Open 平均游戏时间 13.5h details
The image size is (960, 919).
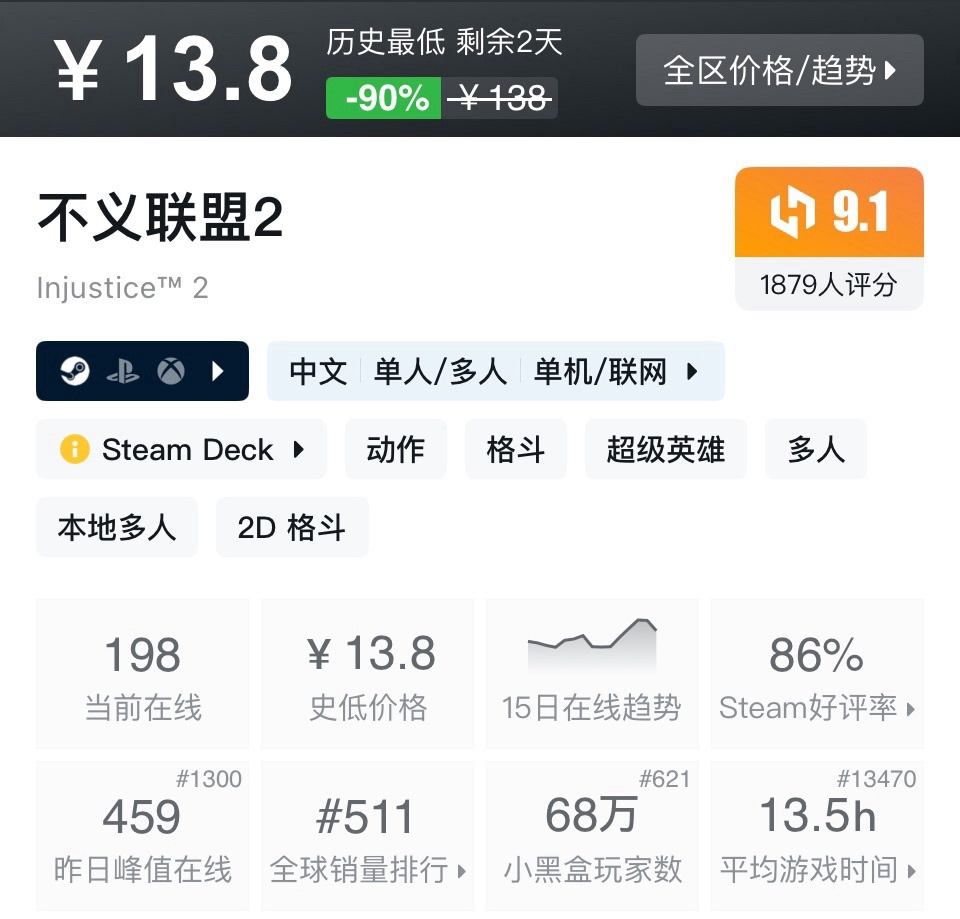pos(817,836)
